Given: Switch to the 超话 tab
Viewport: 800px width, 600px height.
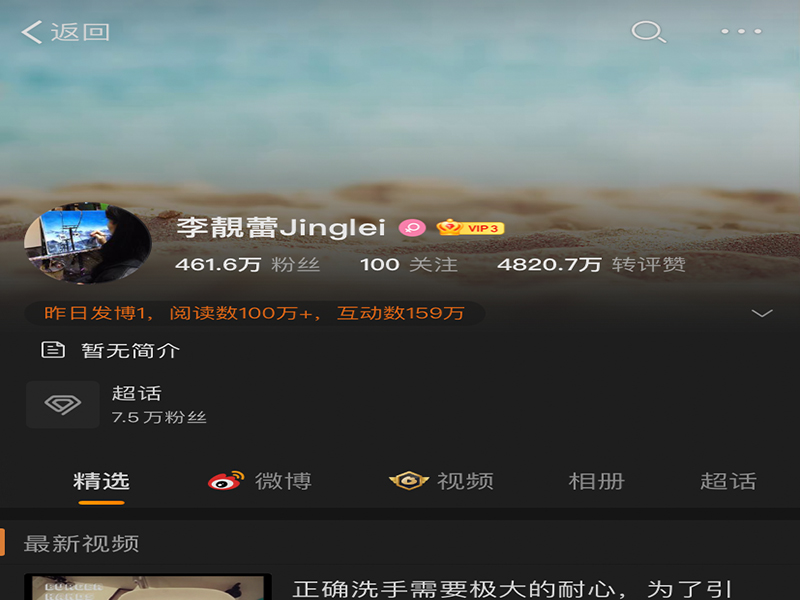Looking at the screenshot, I should click(727, 481).
